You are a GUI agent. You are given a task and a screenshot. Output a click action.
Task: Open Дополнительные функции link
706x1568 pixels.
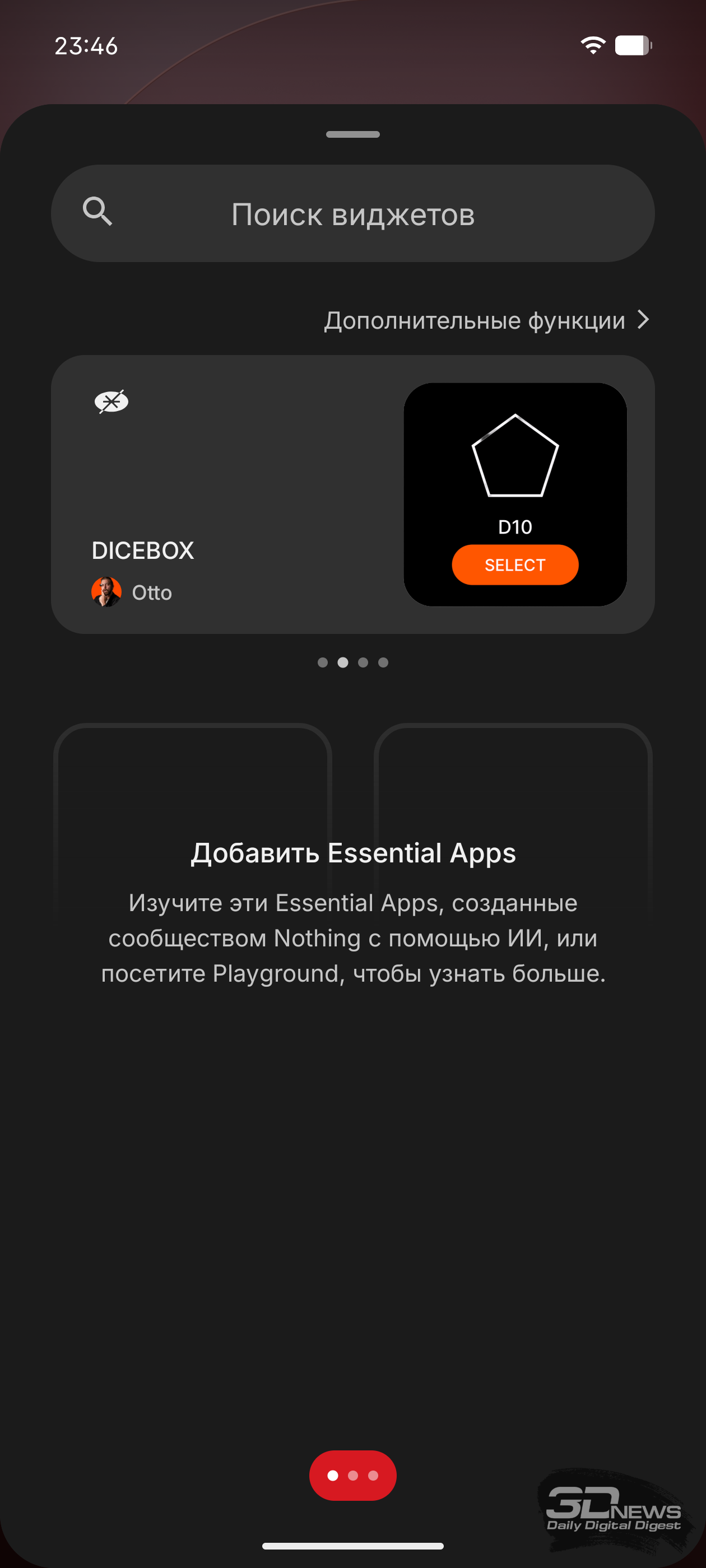[485, 320]
